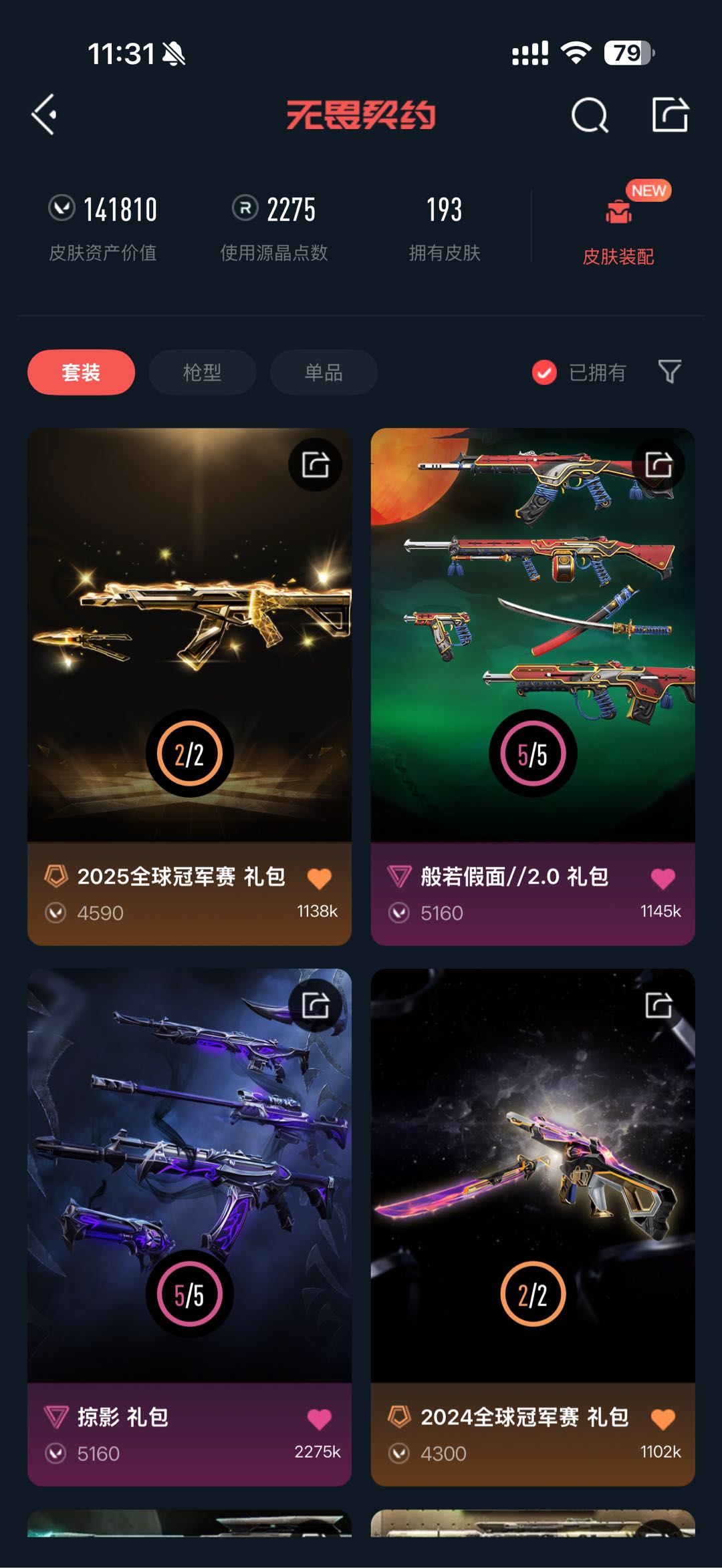This screenshot has height=1568, width=722.
Task: Open the filter funnel icon
Action: (669, 371)
